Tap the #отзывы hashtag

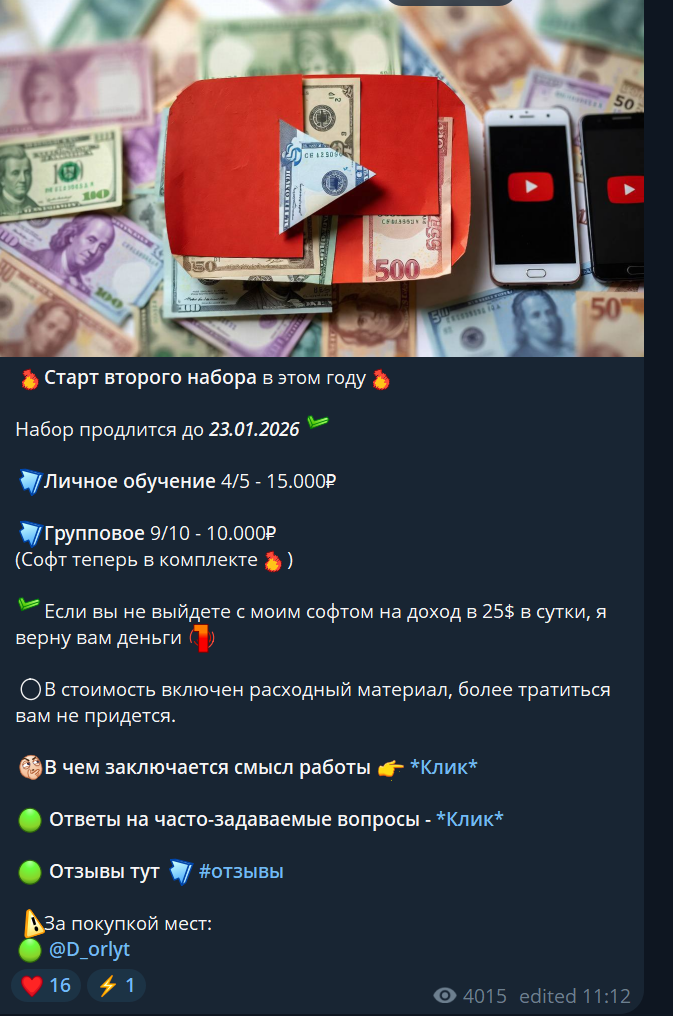[x=241, y=871]
